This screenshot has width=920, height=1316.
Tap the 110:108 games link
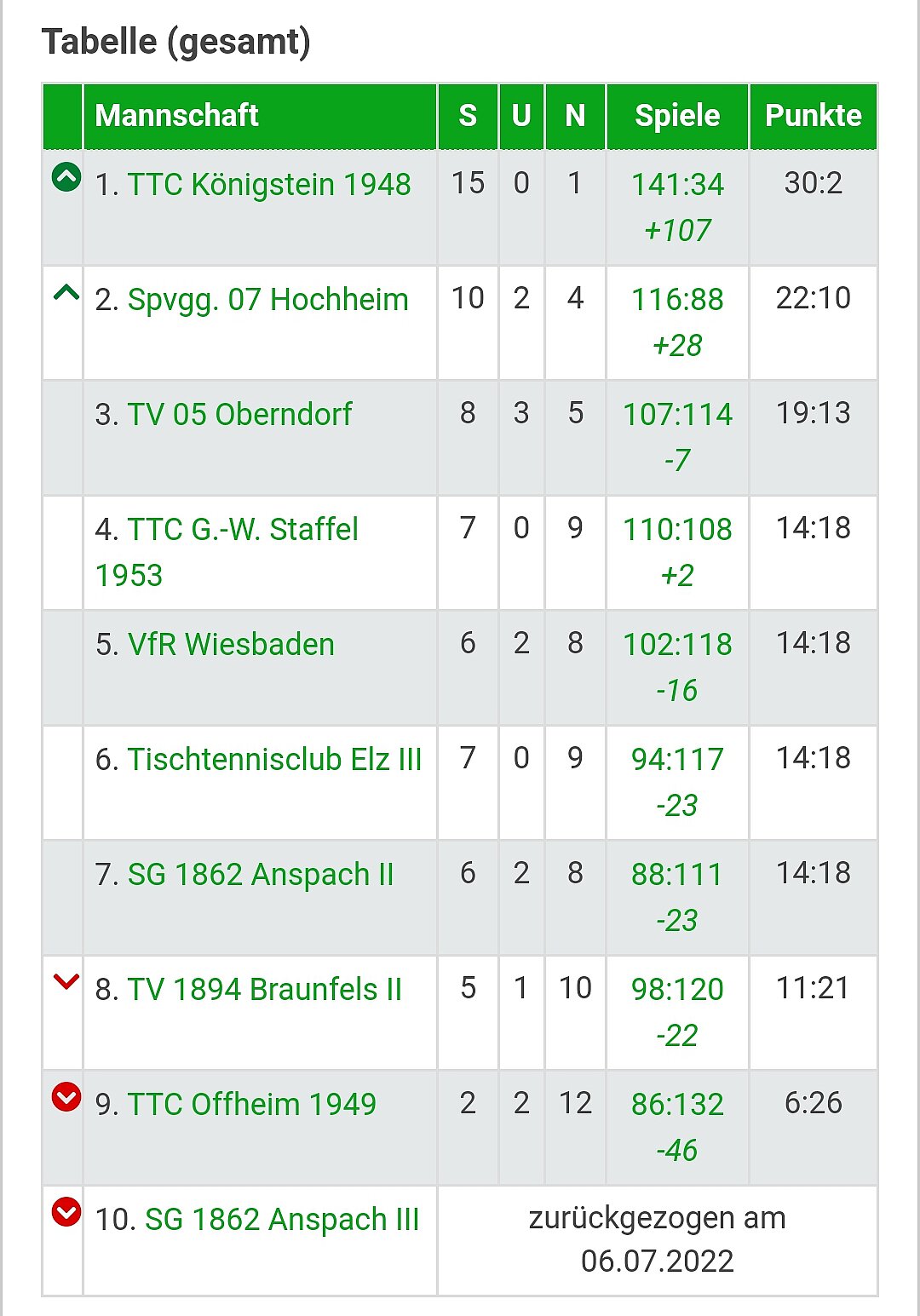[x=677, y=530]
